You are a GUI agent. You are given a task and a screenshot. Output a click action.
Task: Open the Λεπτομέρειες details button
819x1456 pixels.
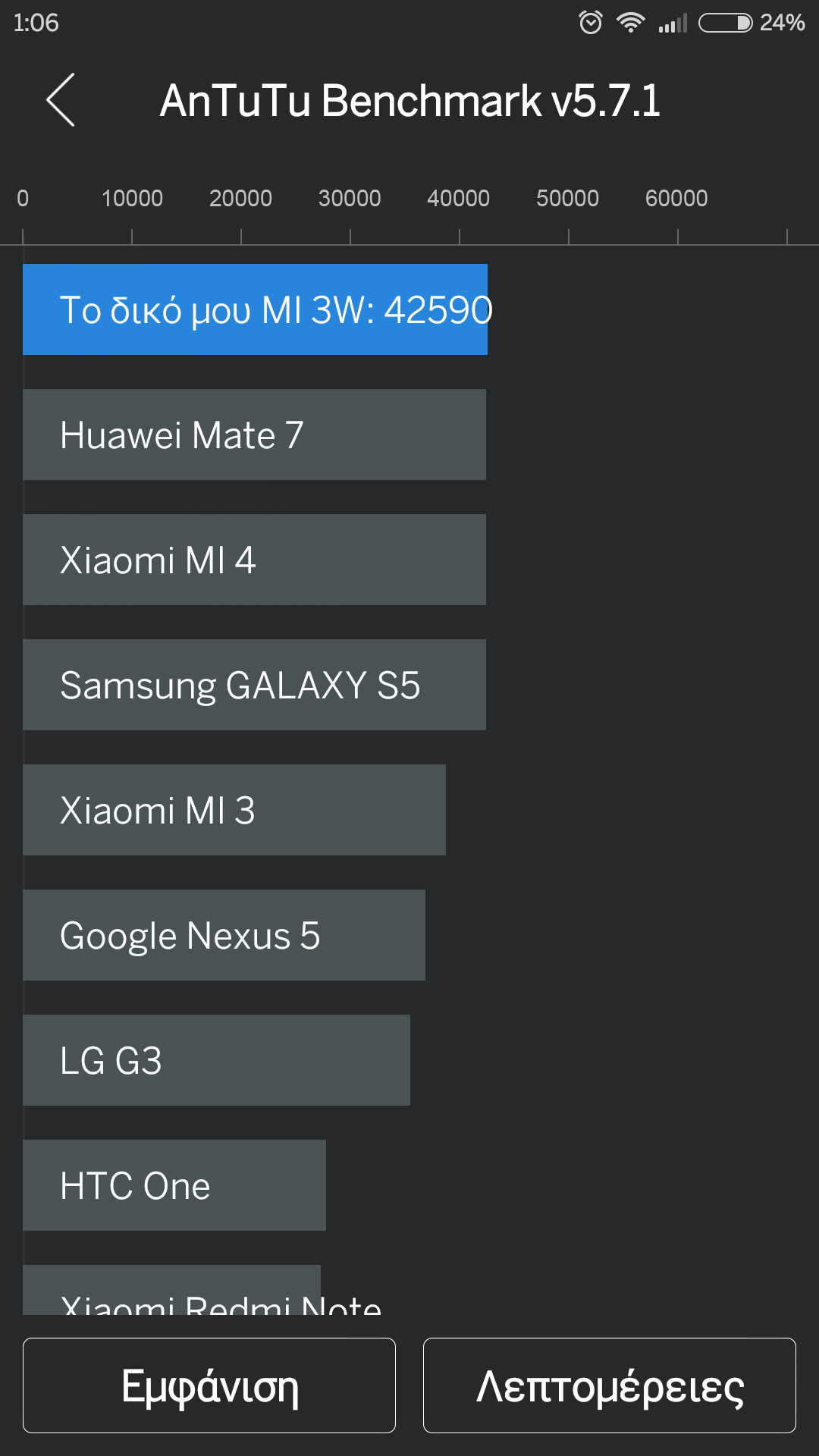[609, 1385]
